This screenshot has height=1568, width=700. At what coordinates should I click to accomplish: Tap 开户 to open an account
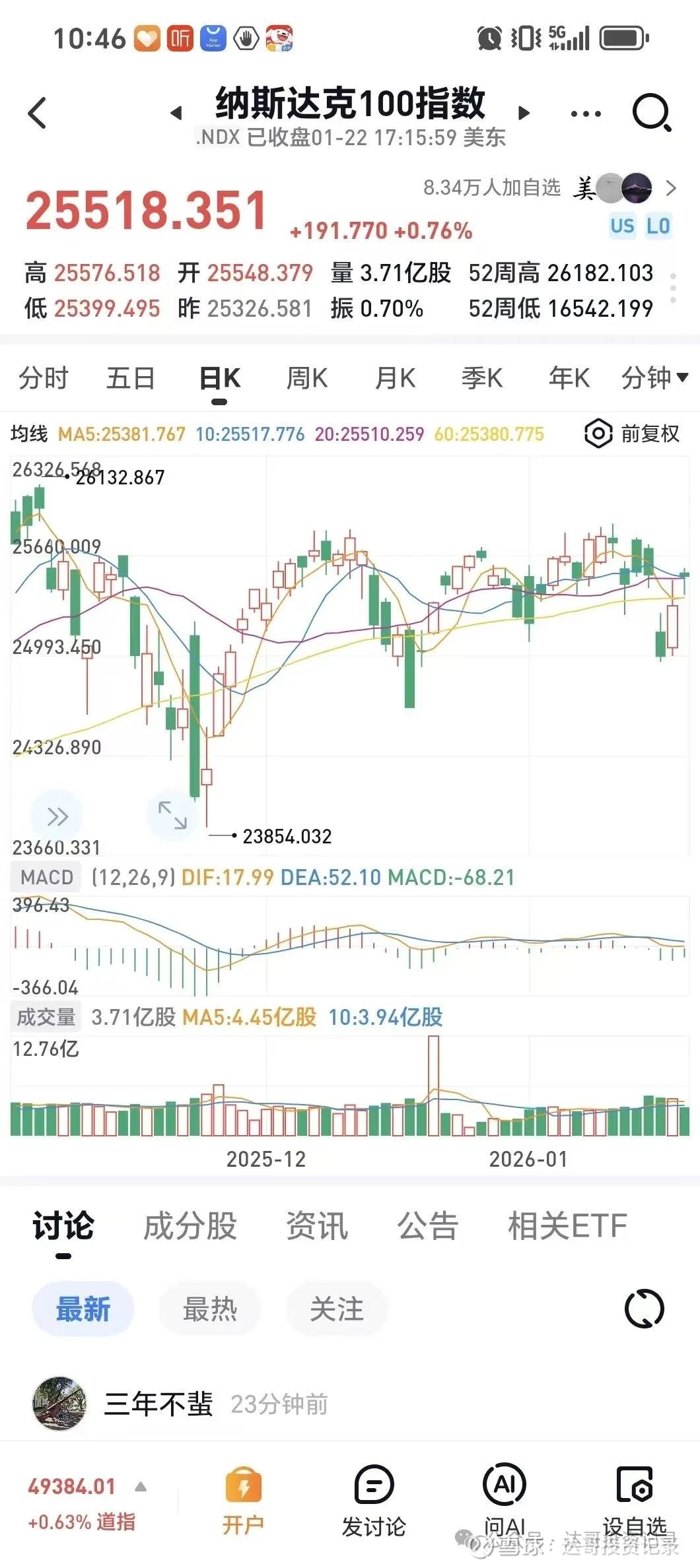tap(243, 1500)
